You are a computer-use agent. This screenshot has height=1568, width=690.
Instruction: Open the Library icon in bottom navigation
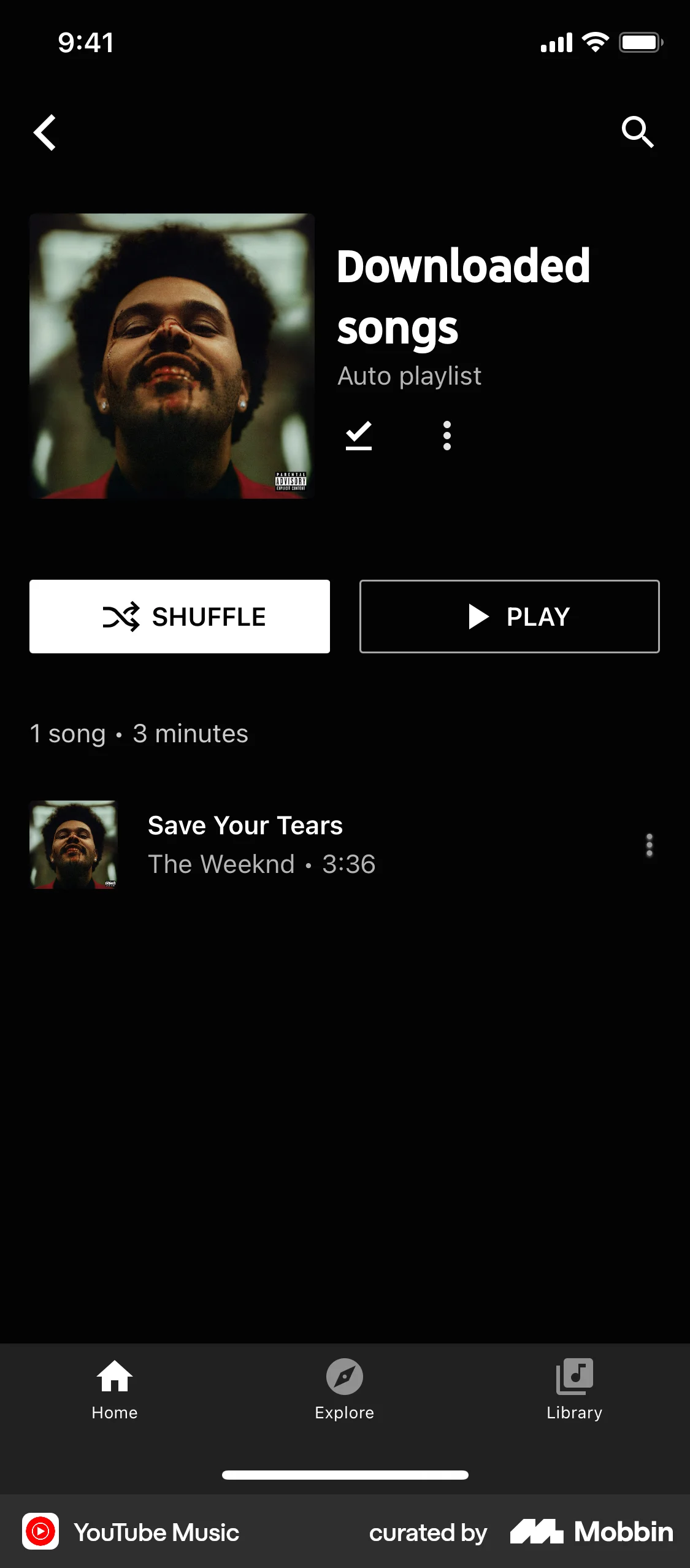point(573,1386)
